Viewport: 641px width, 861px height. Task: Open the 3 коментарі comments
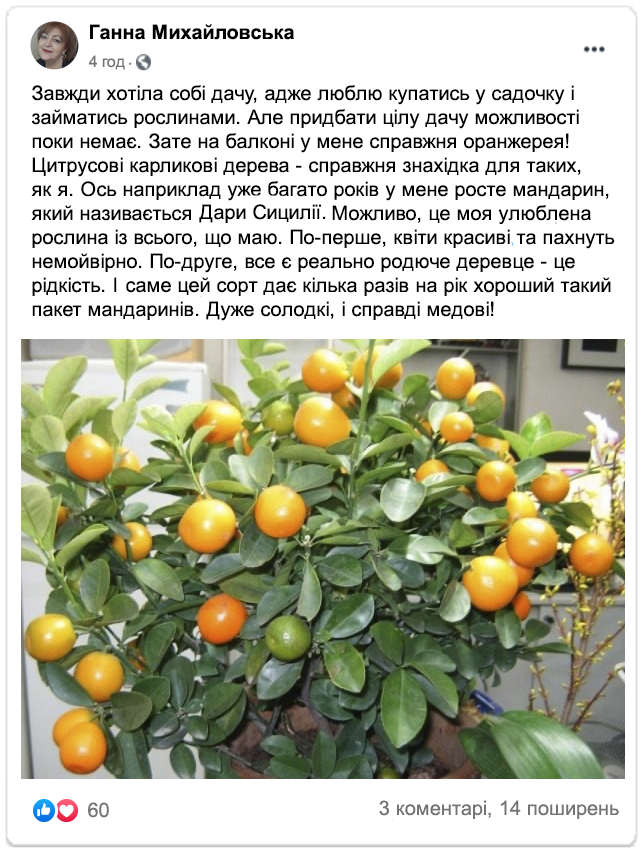tap(433, 809)
